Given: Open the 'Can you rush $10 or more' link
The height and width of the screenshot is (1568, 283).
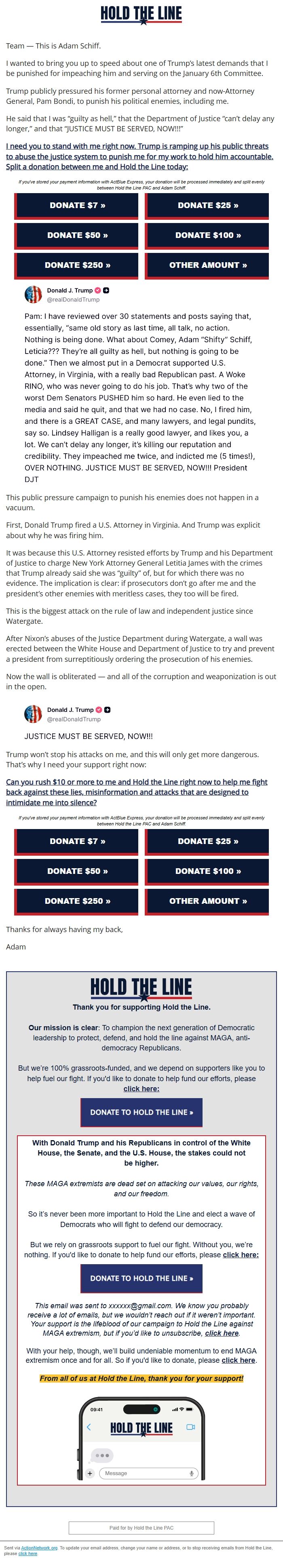Looking at the screenshot, I should (137, 792).
